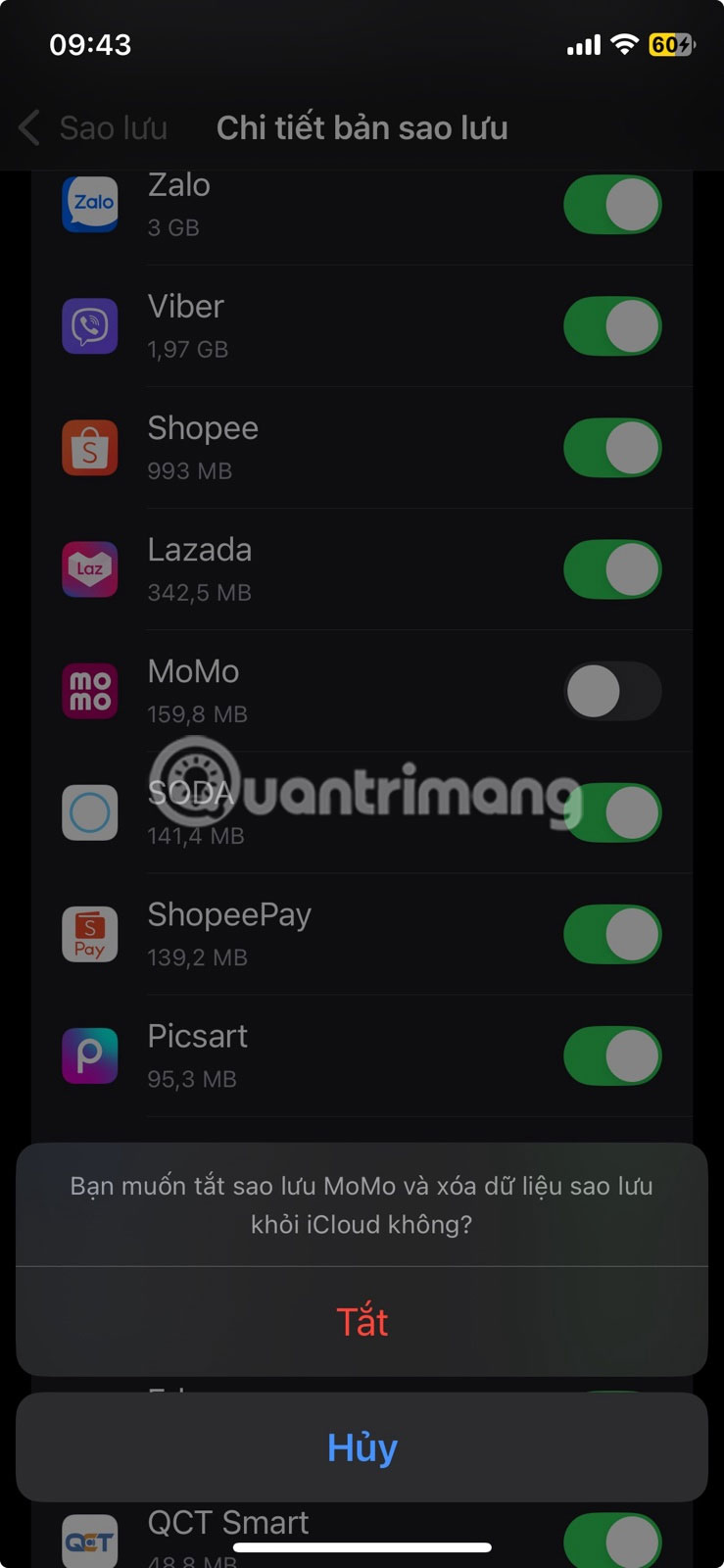Tap the cellular signal icon

pos(585,44)
